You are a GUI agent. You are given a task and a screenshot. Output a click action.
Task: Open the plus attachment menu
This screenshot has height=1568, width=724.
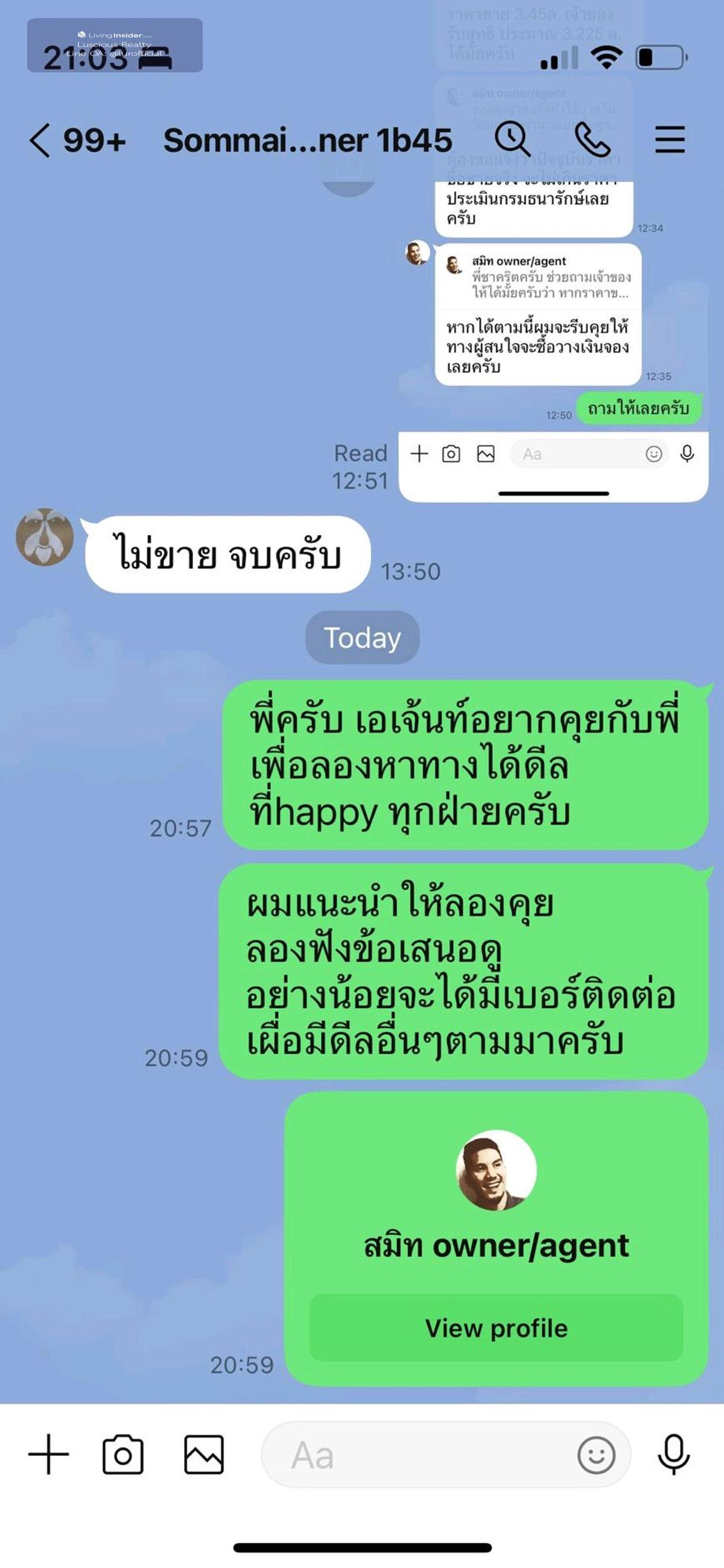[x=49, y=1455]
